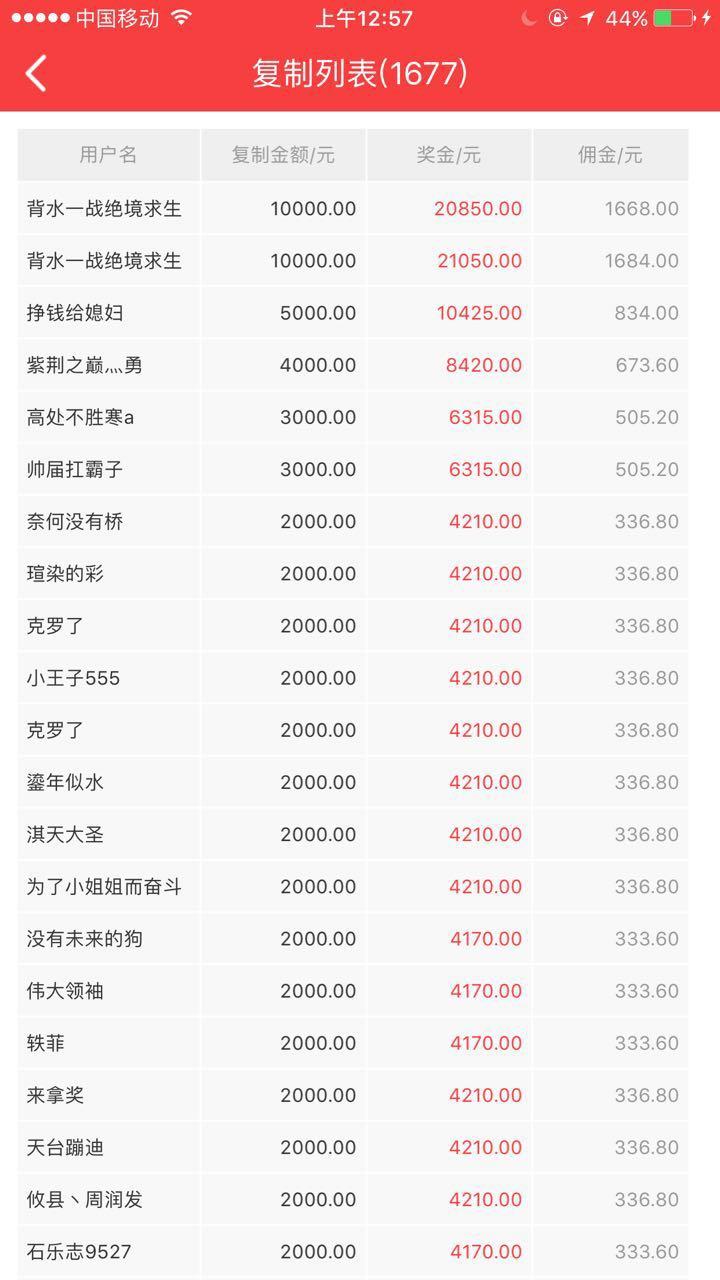The width and height of the screenshot is (720, 1280).
Task: View the 高处不胜寒a row
Action: [x=360, y=417]
